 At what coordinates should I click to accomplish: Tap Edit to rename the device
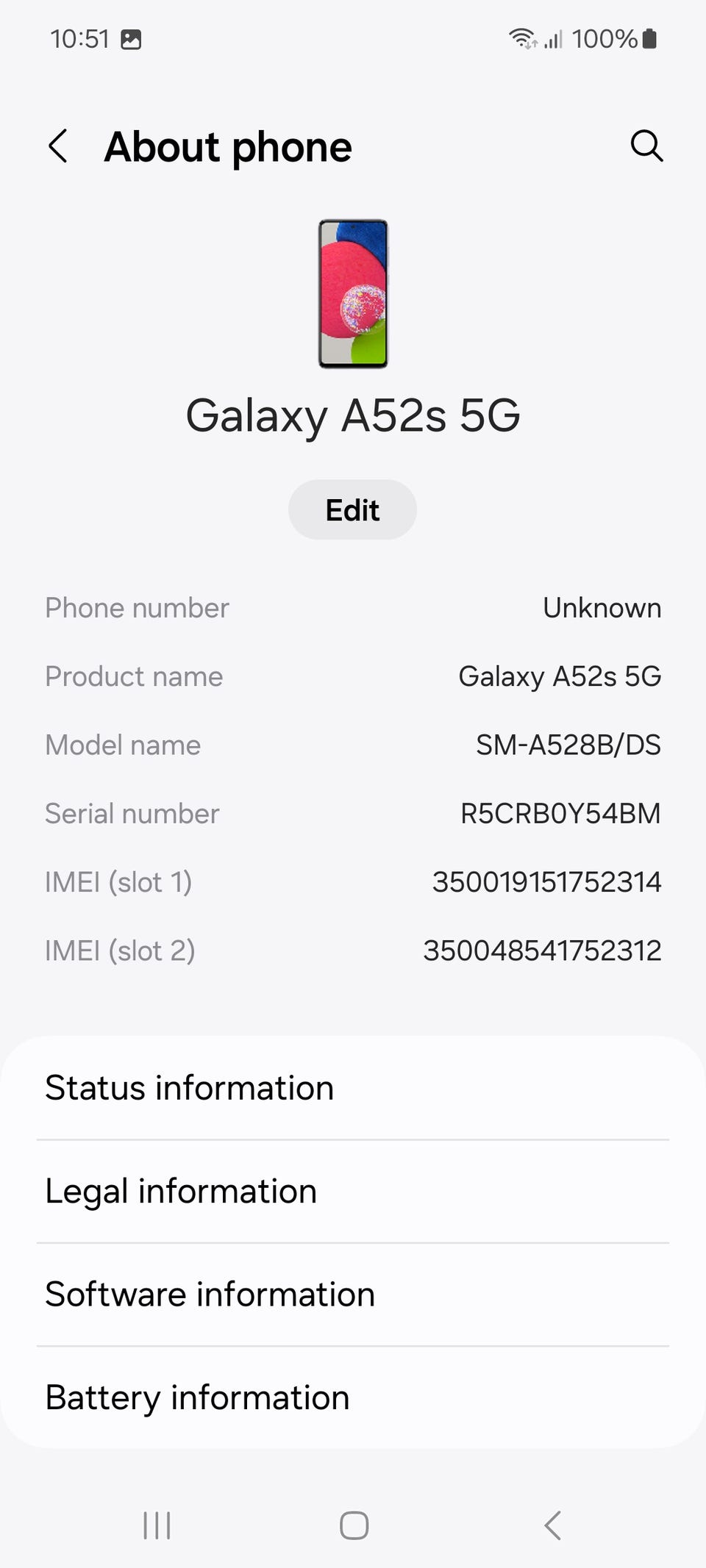coord(352,510)
